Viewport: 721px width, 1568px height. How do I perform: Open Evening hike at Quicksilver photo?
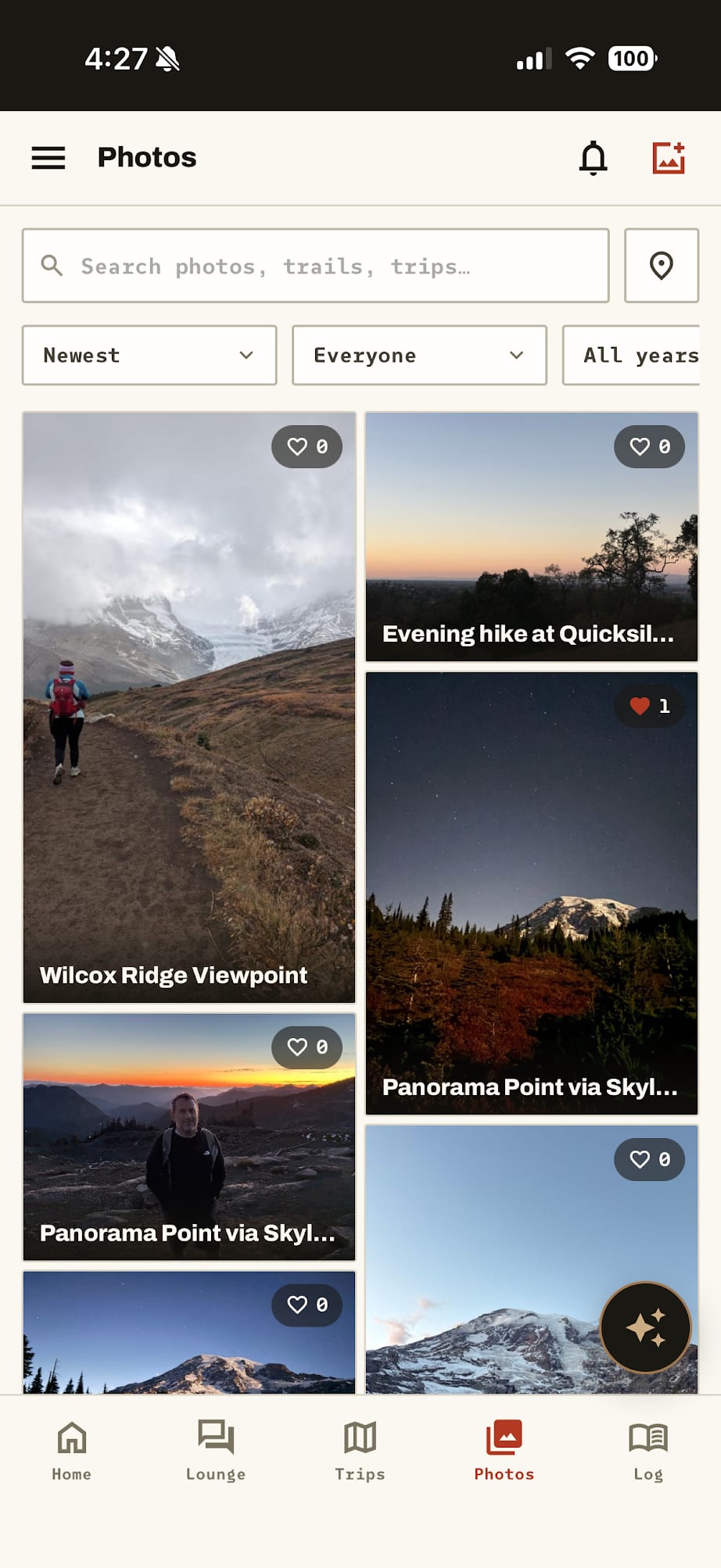(532, 537)
